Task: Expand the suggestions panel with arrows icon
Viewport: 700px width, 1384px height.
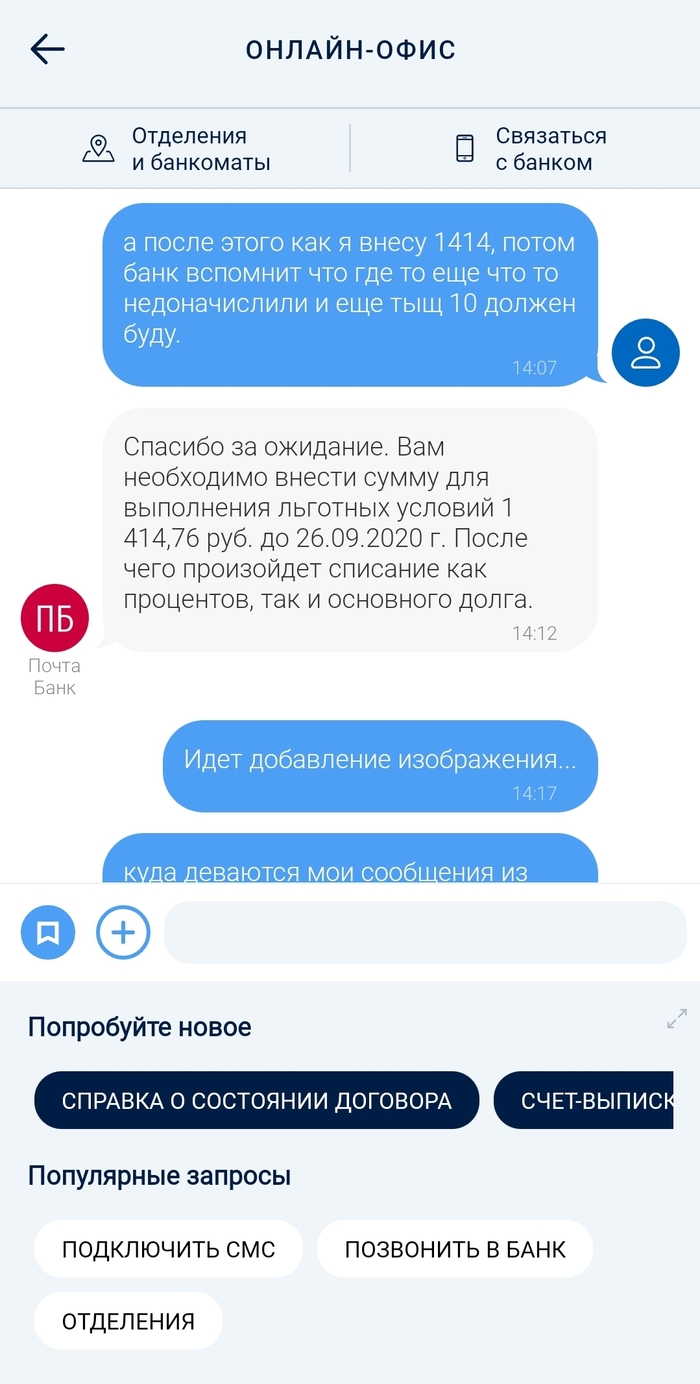Action: point(677,1019)
